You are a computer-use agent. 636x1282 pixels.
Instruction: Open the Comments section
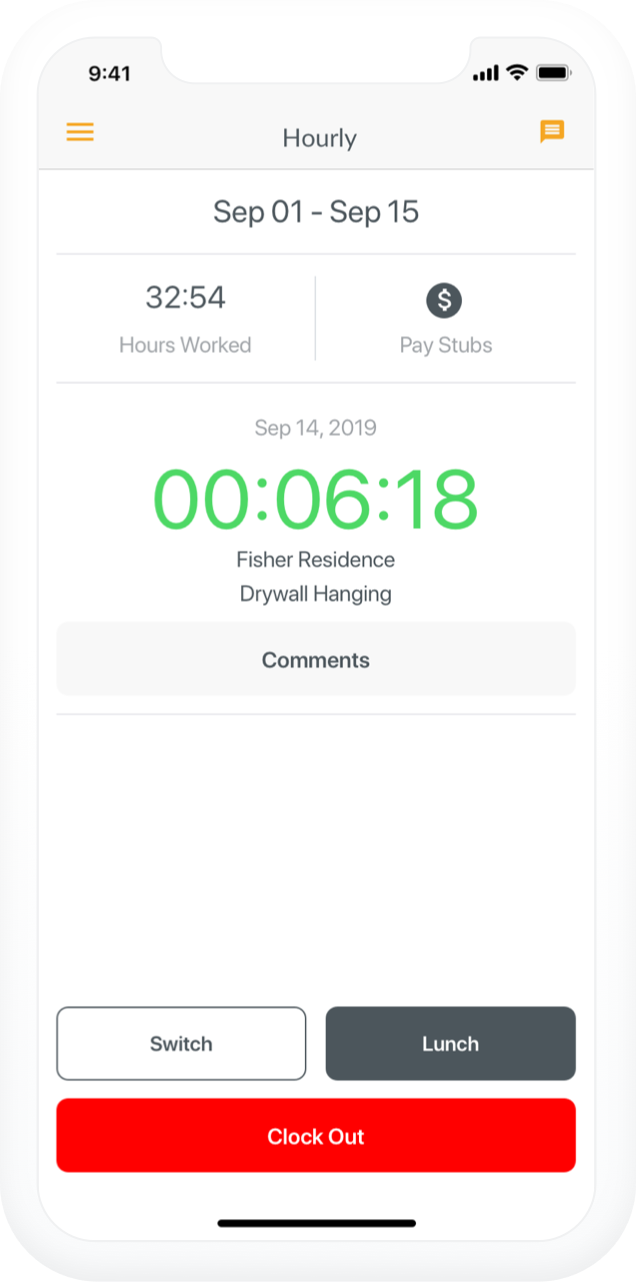(316, 659)
